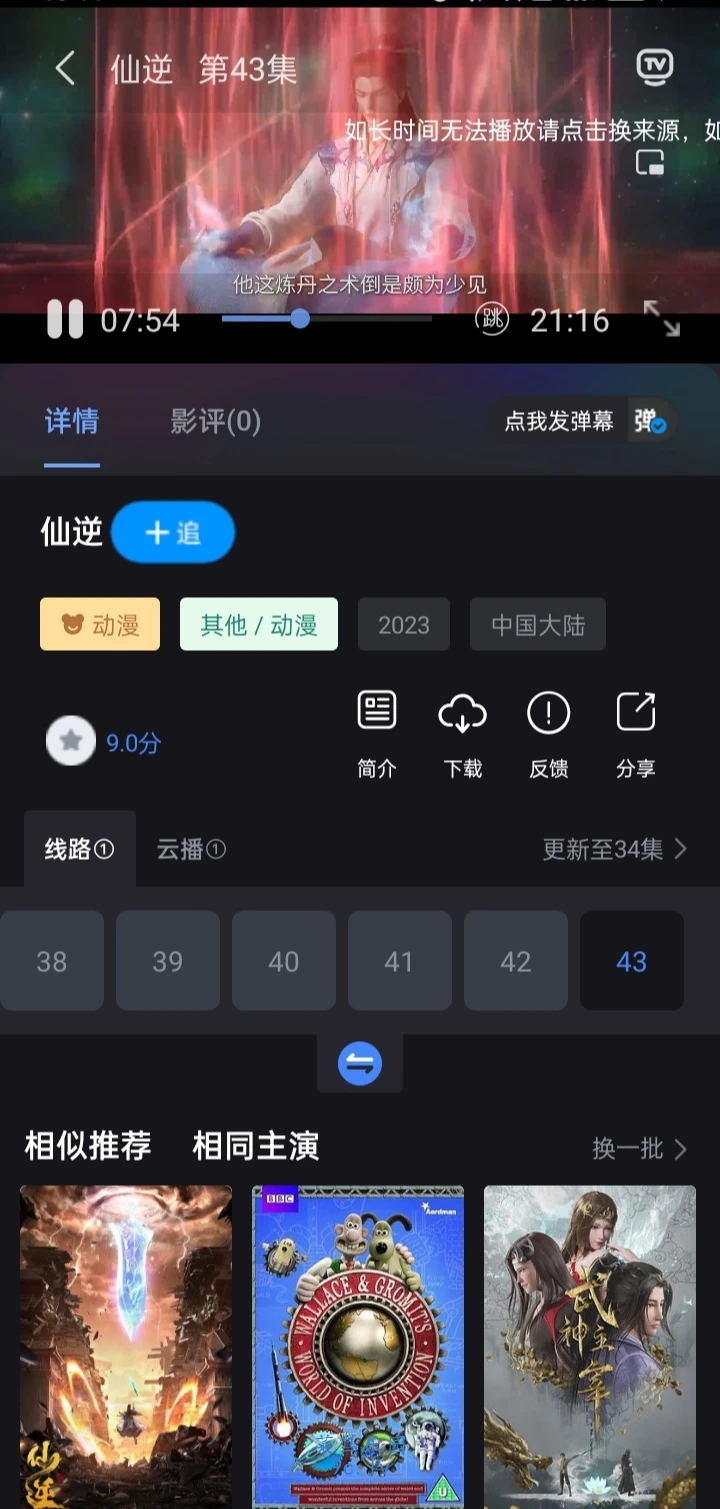Toggle the danmaku (弹) switch
The image size is (720, 1509).
point(650,421)
